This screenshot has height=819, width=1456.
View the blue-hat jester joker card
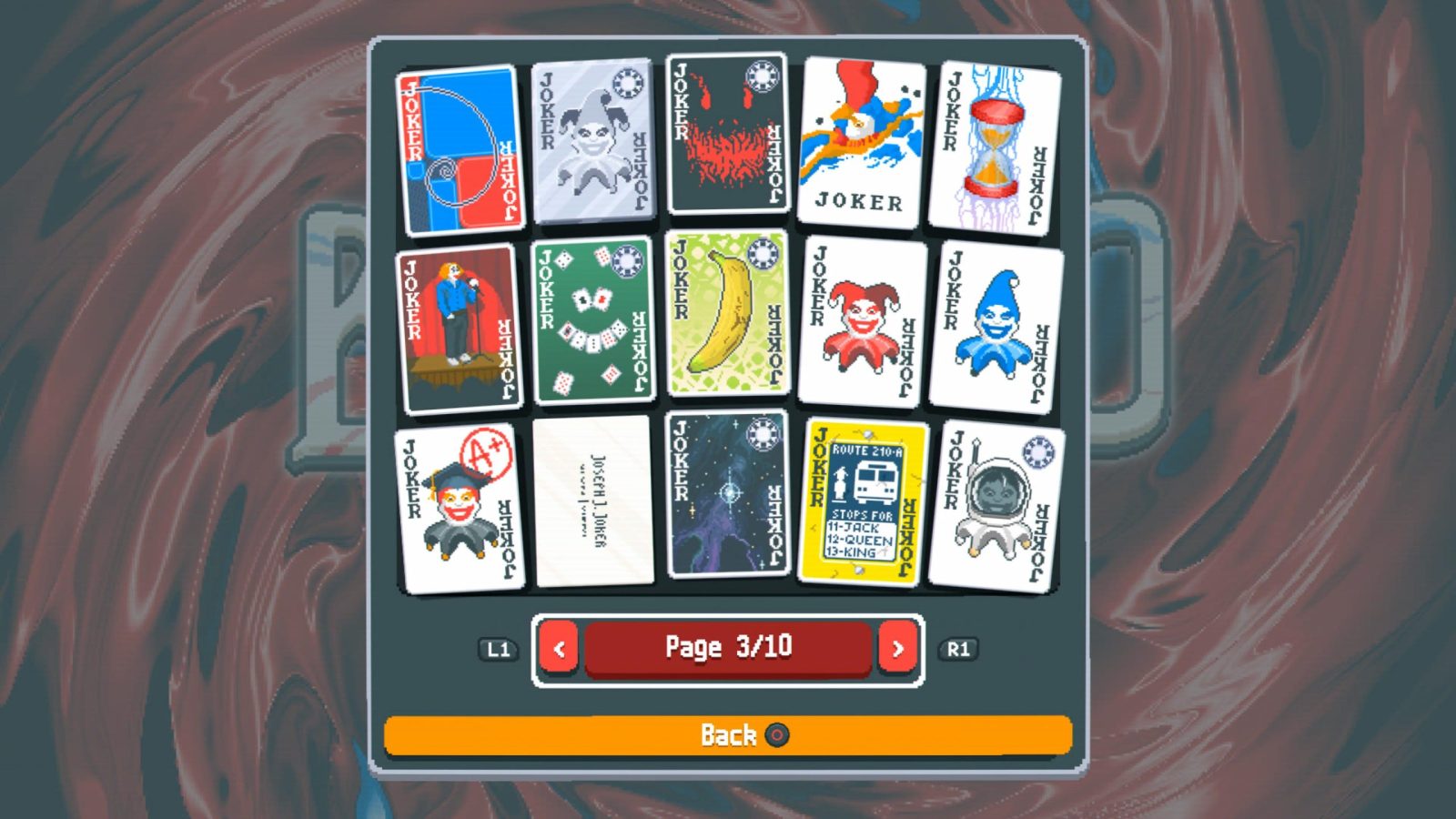pyautogui.click(x=995, y=326)
